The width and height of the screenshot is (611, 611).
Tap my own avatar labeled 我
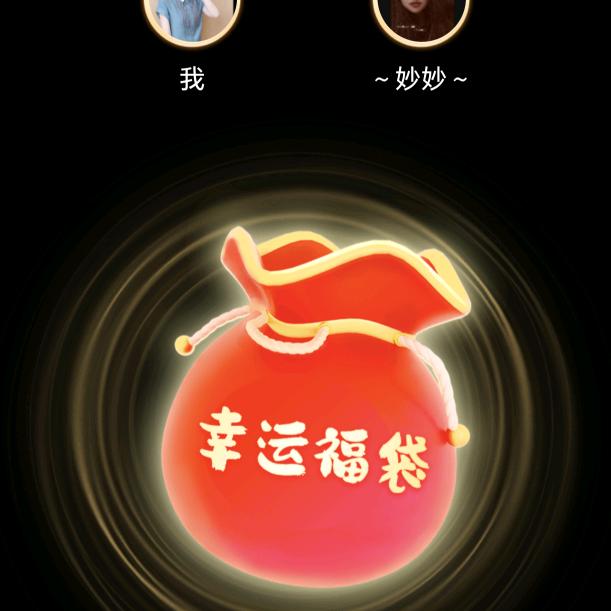(193, 15)
